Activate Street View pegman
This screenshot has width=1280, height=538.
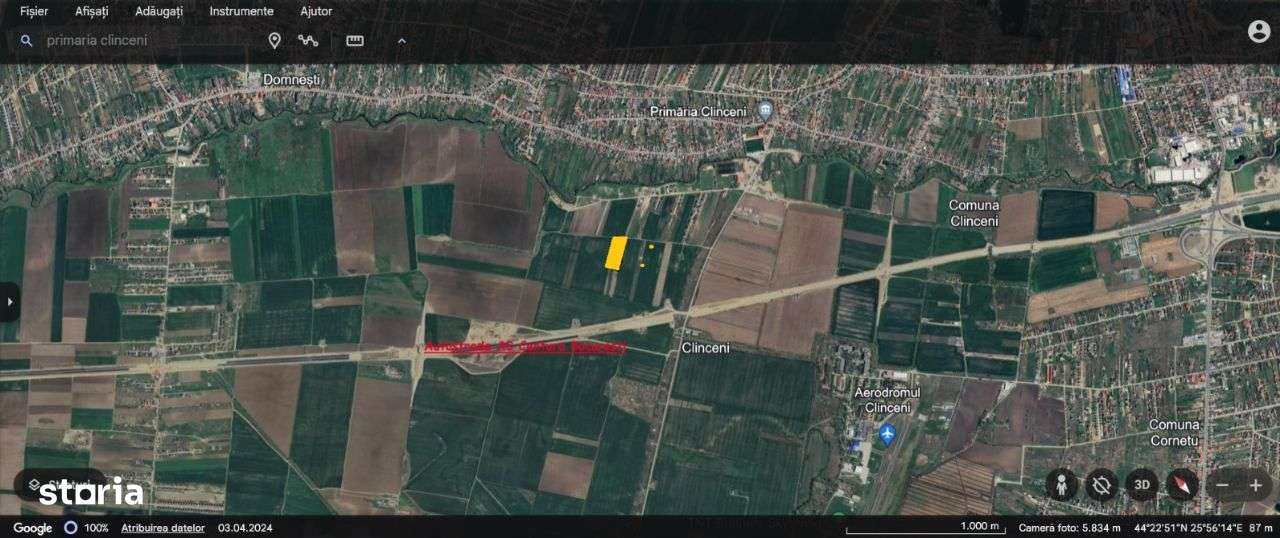(1062, 486)
